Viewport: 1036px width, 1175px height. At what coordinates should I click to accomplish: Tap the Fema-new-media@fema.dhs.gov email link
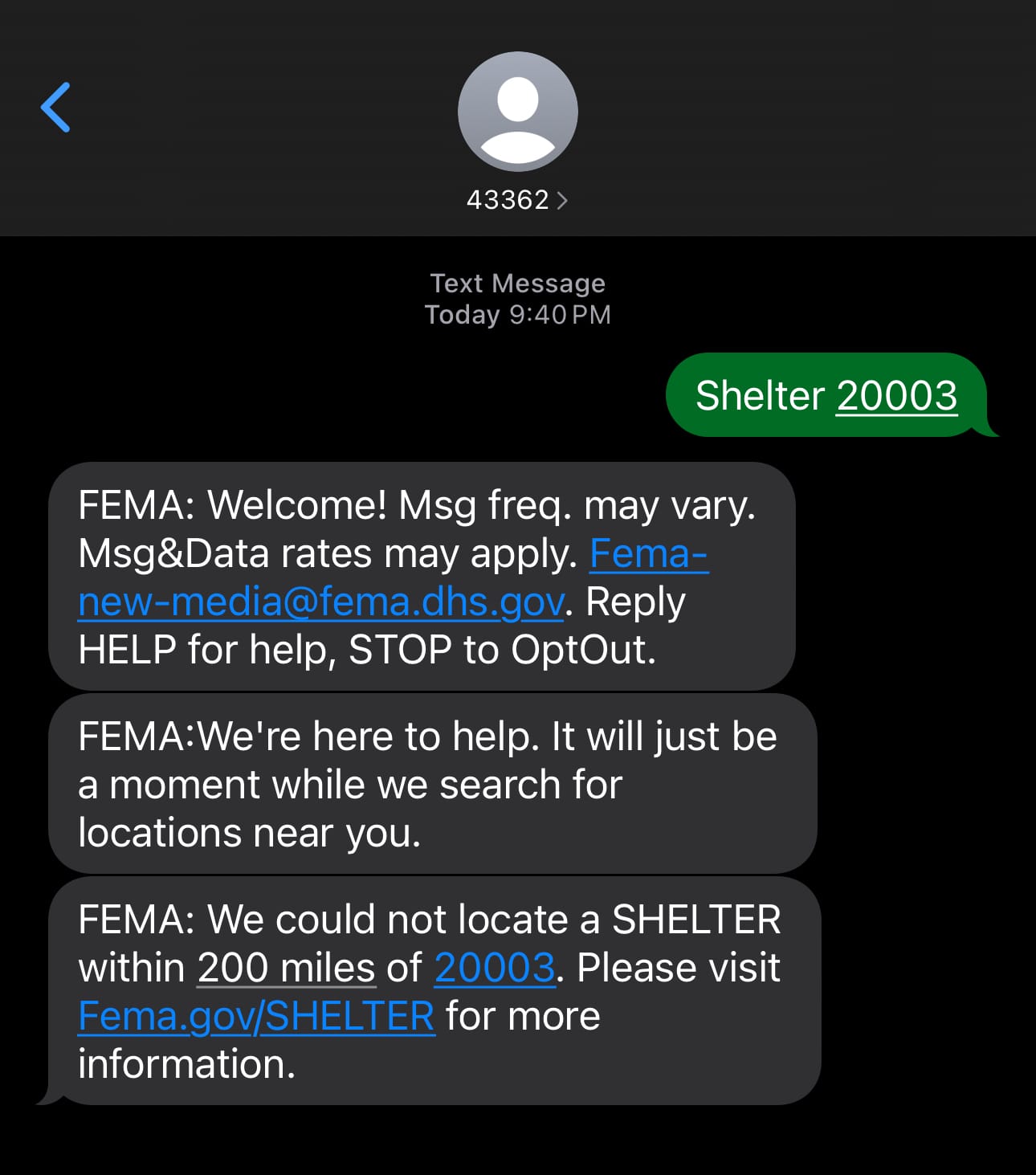pos(321,602)
